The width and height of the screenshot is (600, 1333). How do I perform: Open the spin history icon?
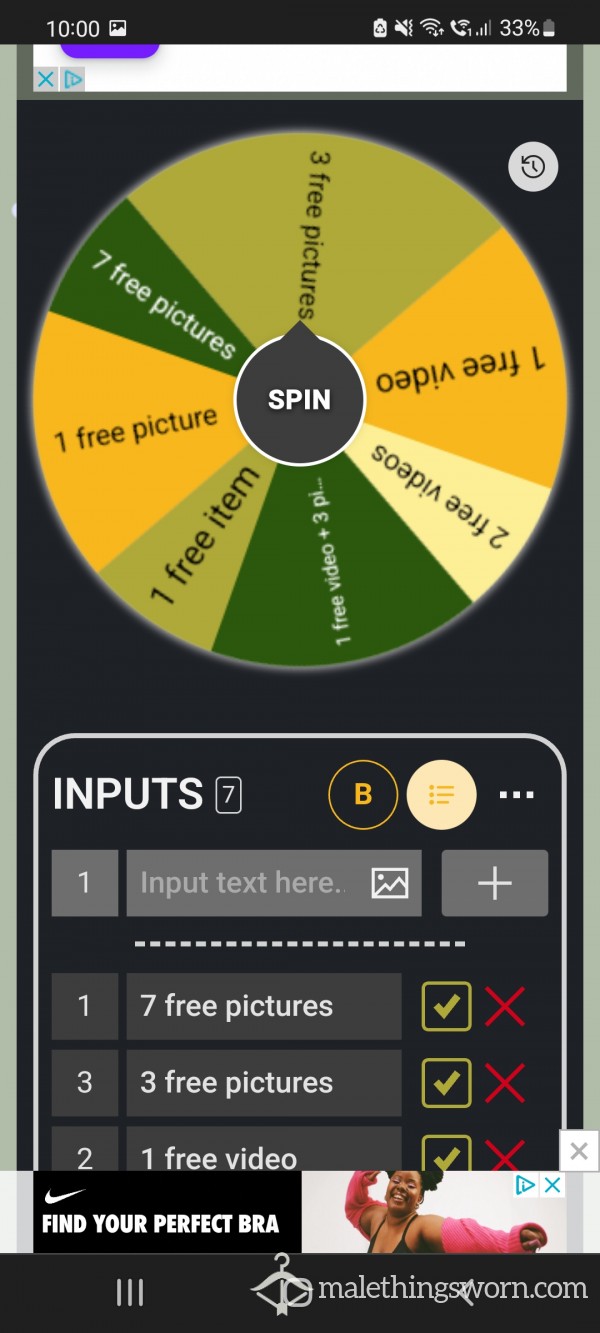[x=533, y=167]
